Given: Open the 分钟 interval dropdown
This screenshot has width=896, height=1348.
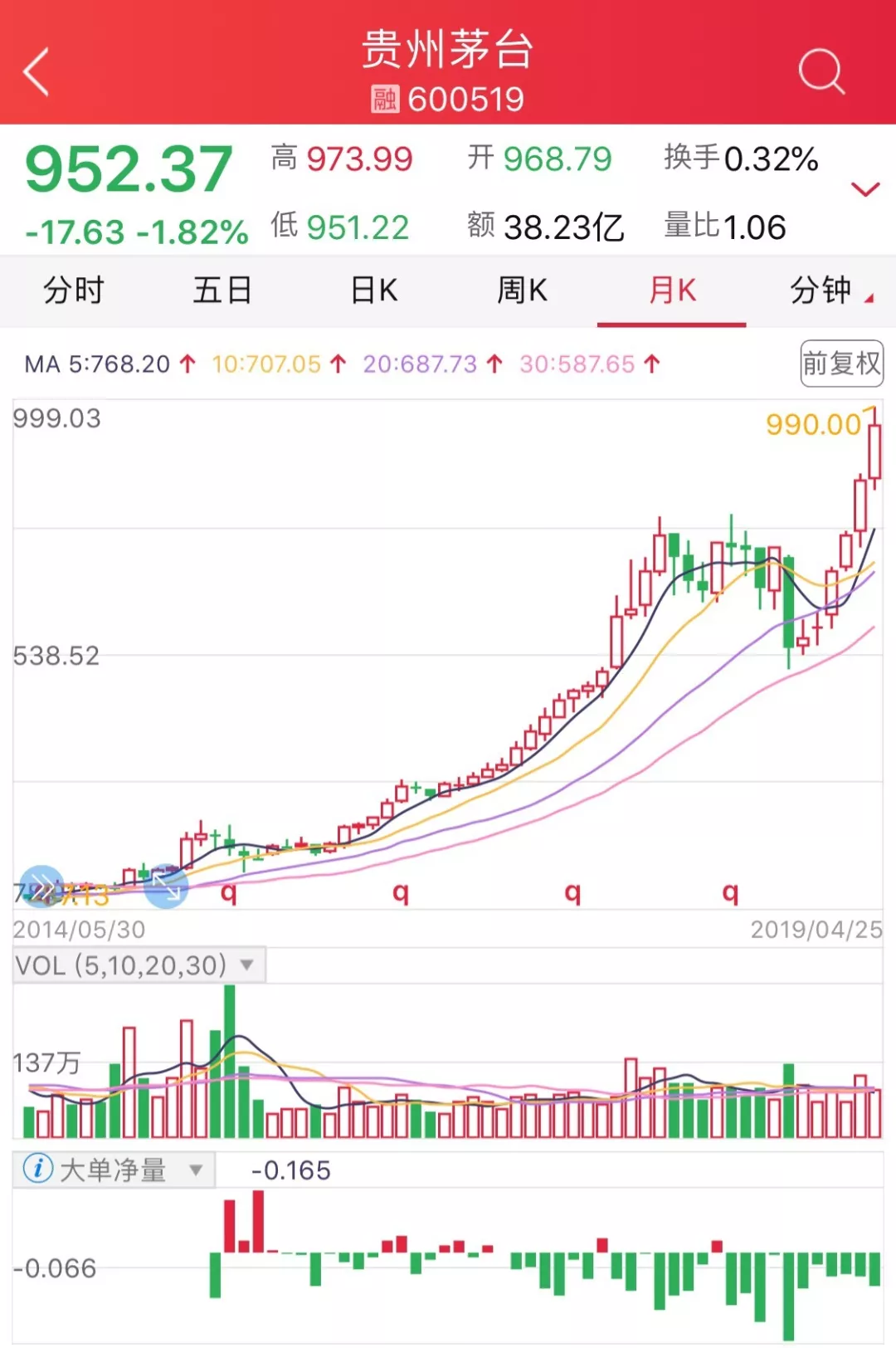Looking at the screenshot, I should [830, 291].
